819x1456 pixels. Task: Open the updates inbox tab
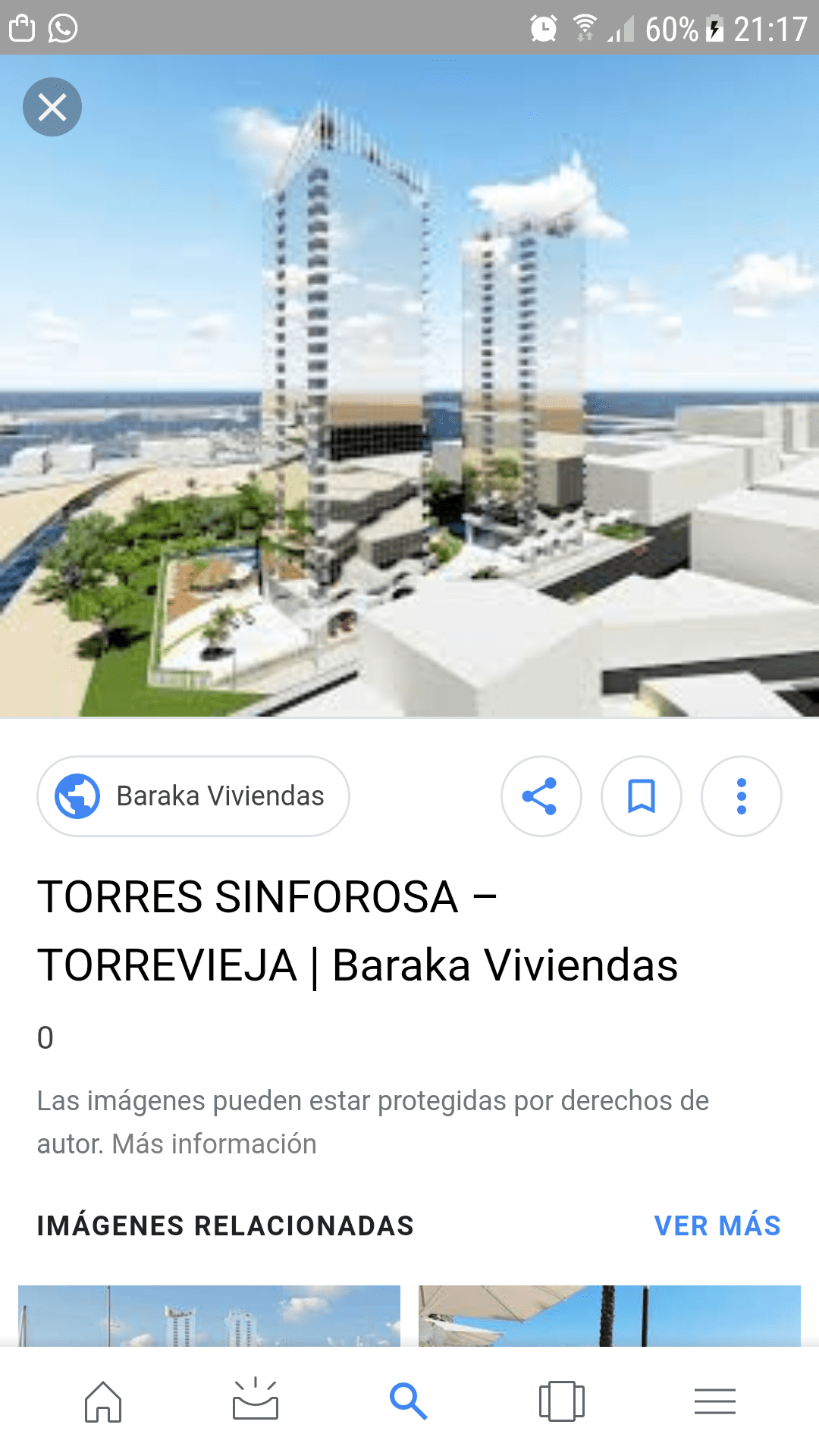click(x=256, y=1401)
